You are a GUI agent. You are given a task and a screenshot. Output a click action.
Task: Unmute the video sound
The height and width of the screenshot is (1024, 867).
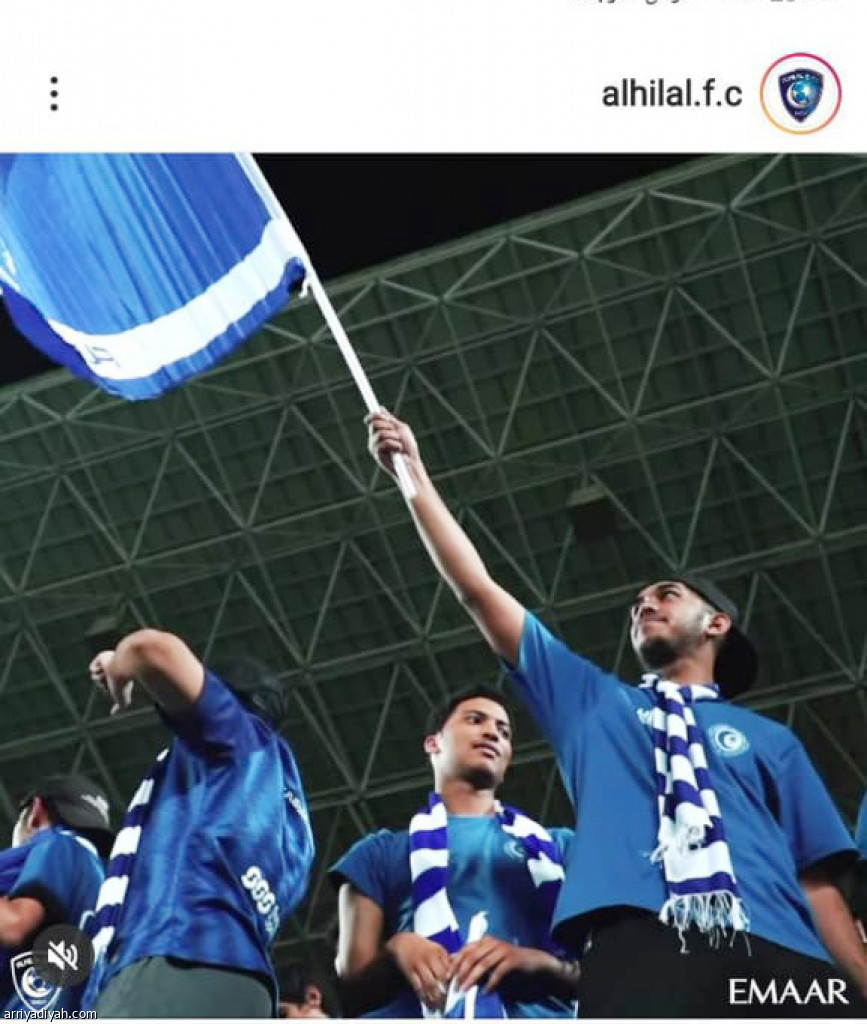(63, 956)
